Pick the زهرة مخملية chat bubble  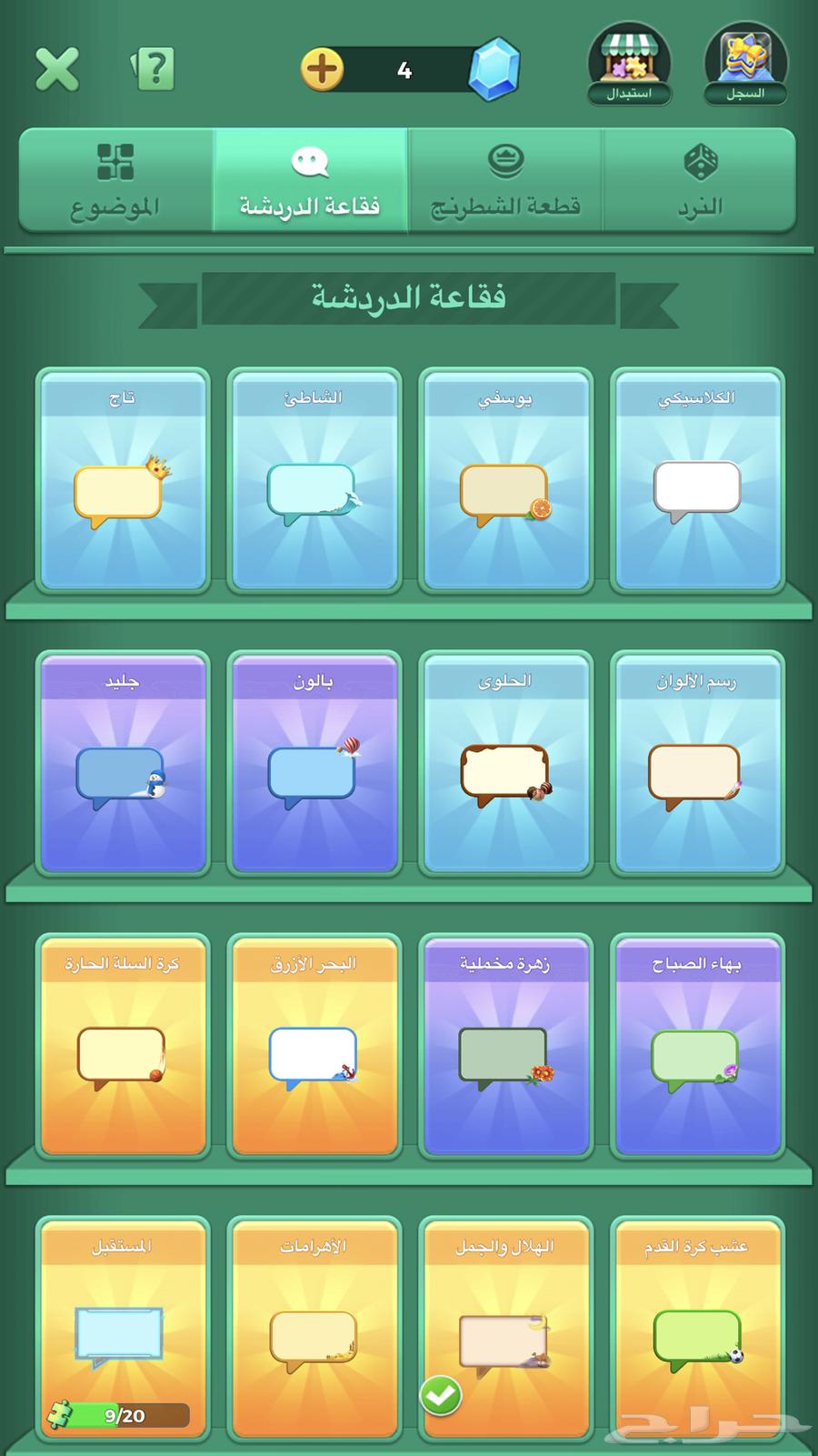(505, 1048)
